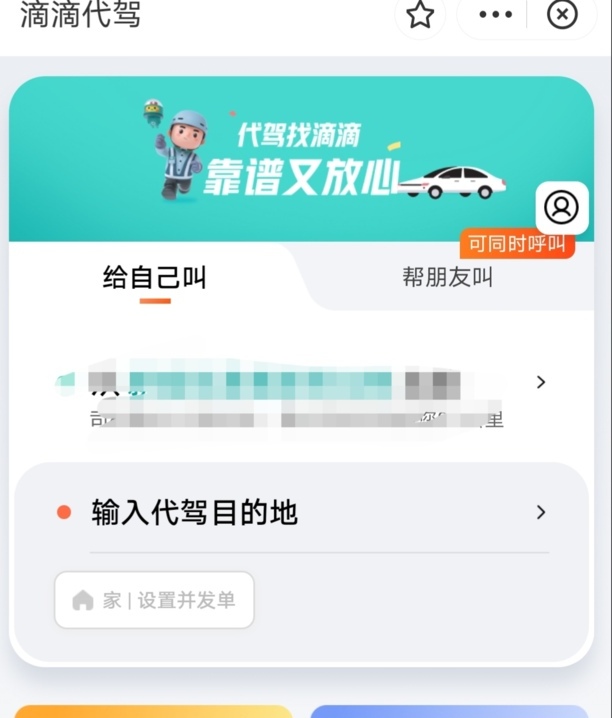
Task: Close the 滴滴代驾 mini program
Action: coord(563,15)
